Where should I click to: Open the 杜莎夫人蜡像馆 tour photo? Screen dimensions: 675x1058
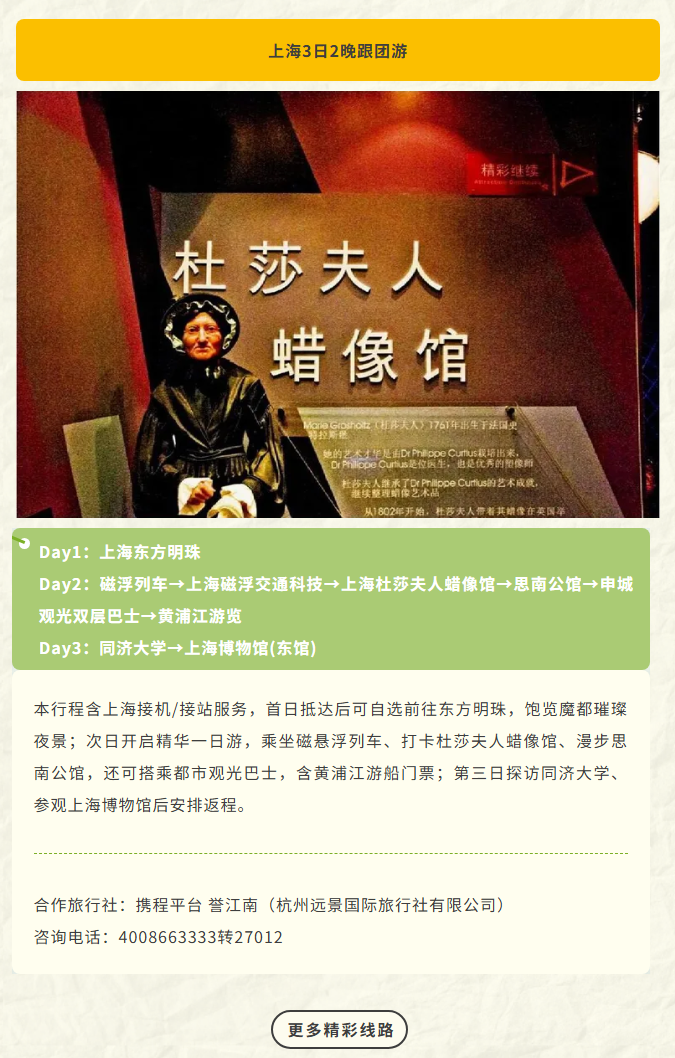point(338,304)
